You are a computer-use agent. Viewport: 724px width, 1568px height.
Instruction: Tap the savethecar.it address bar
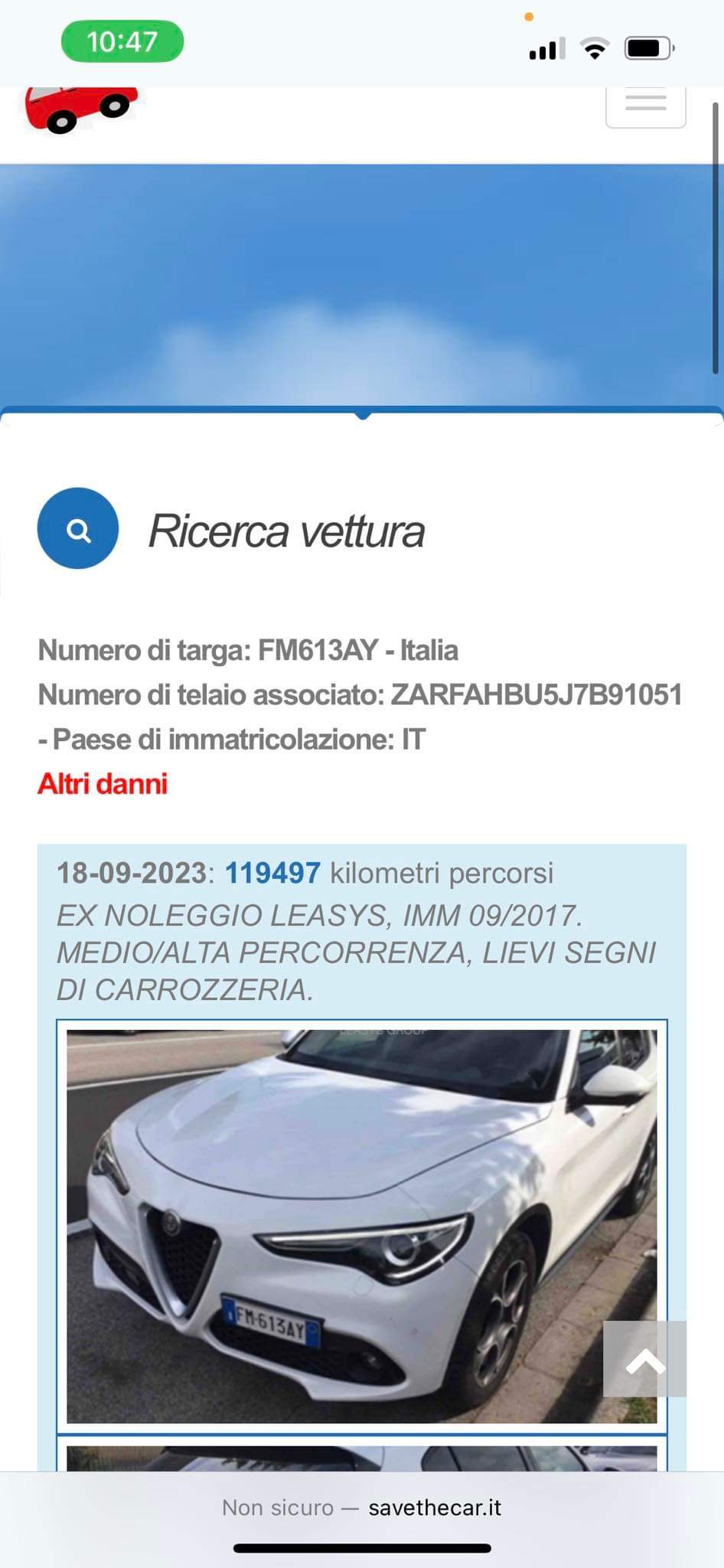[x=361, y=1508]
